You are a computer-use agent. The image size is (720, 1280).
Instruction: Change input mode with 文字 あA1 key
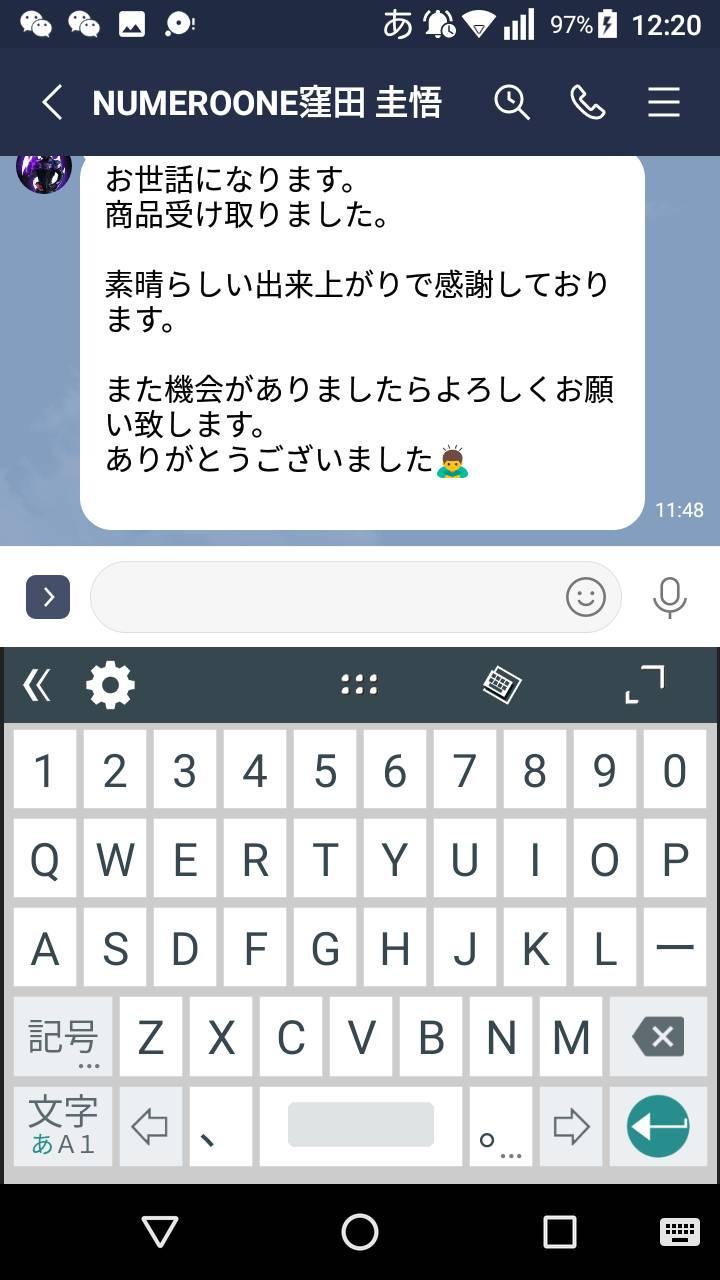[63, 1127]
